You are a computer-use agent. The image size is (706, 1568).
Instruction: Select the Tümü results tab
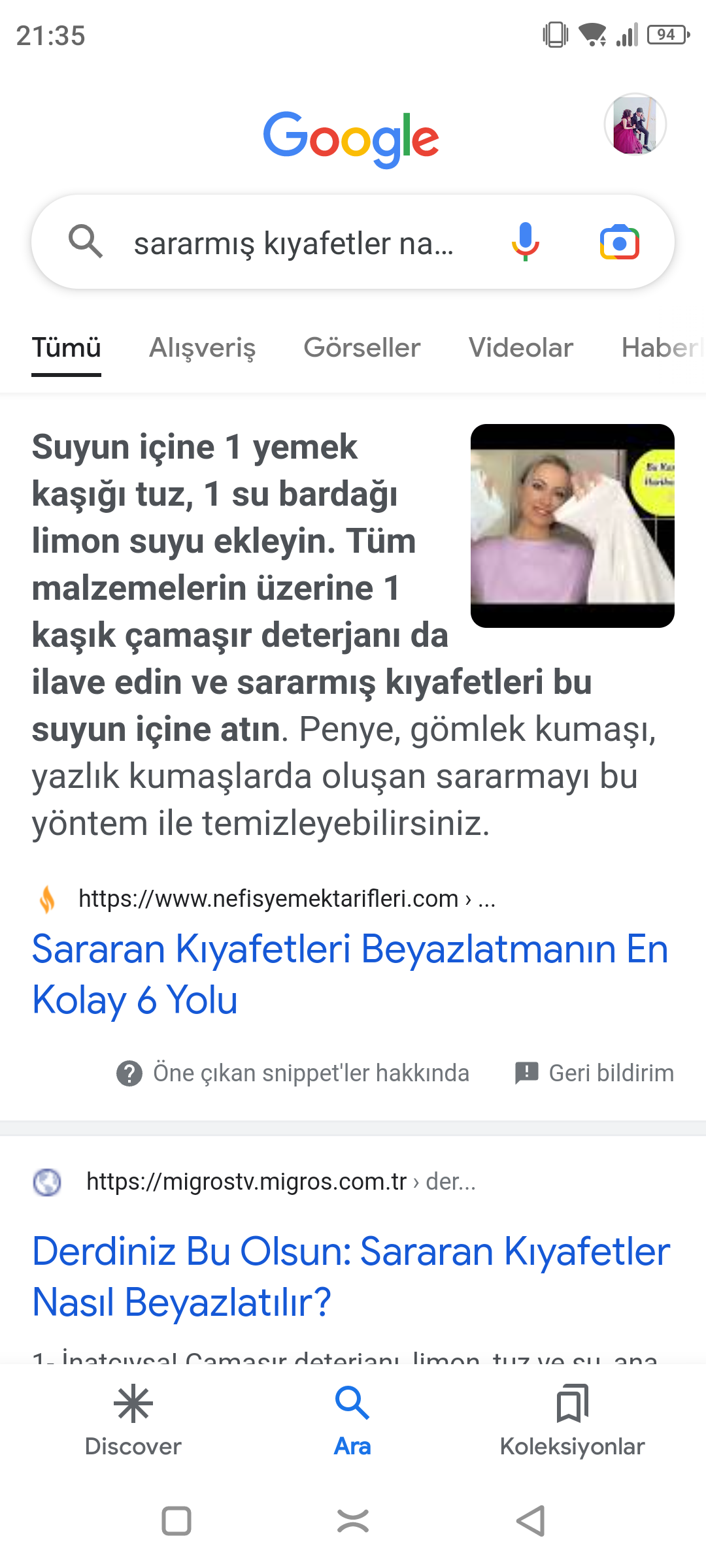coord(67,348)
